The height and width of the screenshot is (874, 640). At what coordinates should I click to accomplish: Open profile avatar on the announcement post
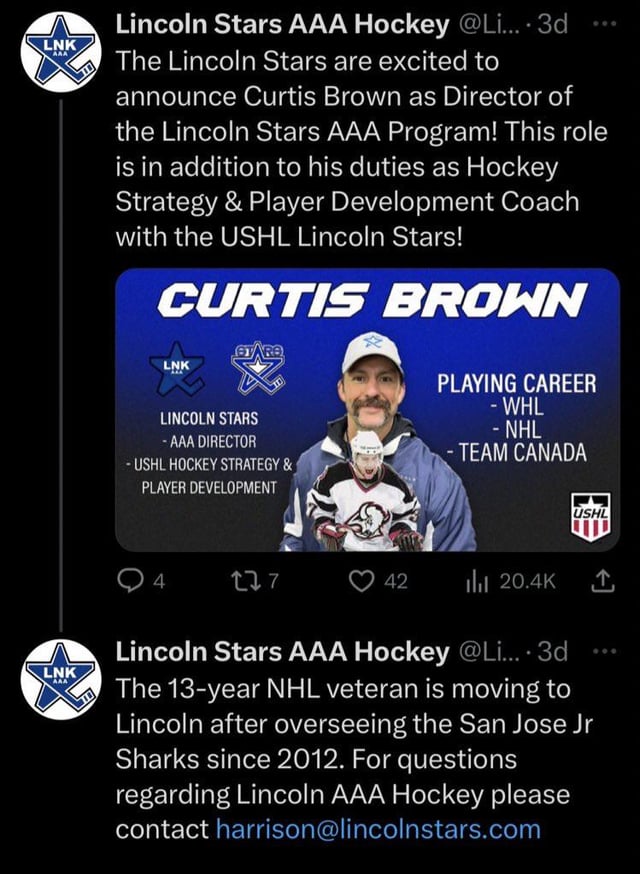click(60, 53)
